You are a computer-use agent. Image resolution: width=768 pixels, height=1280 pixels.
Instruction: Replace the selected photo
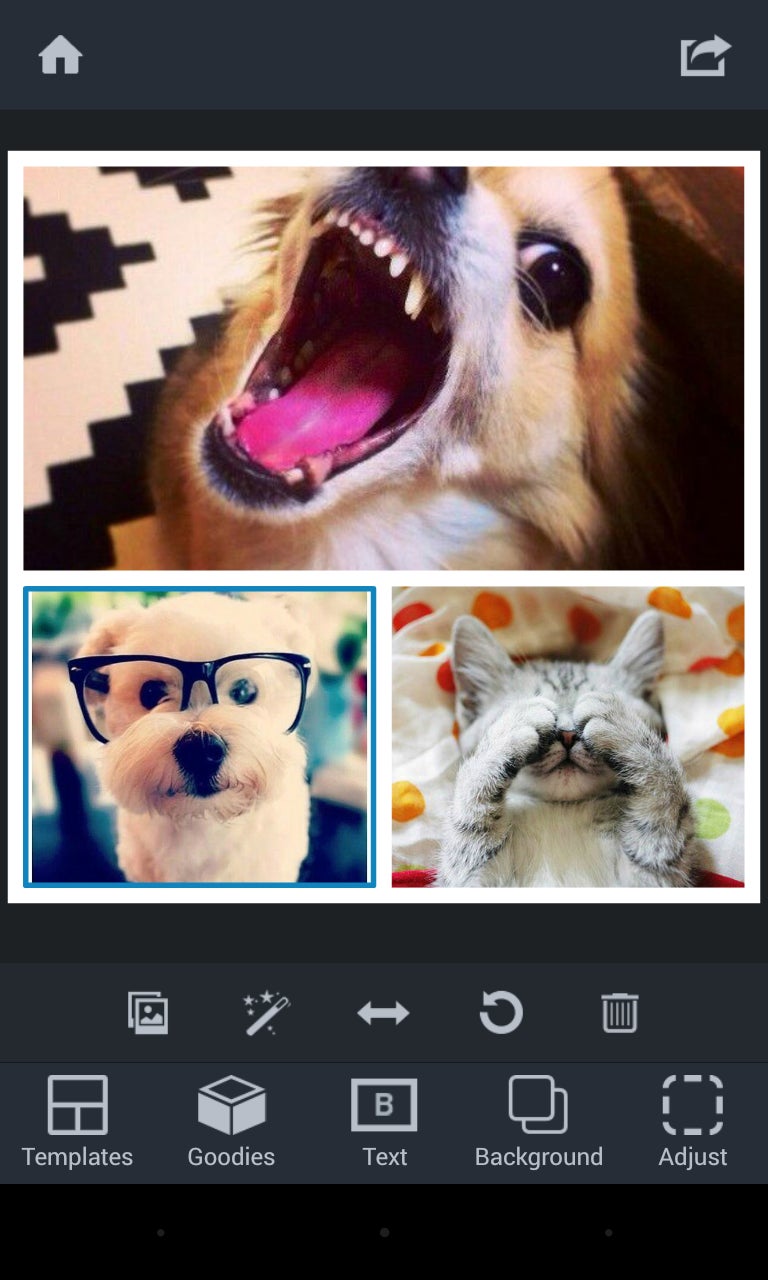[x=148, y=1013]
